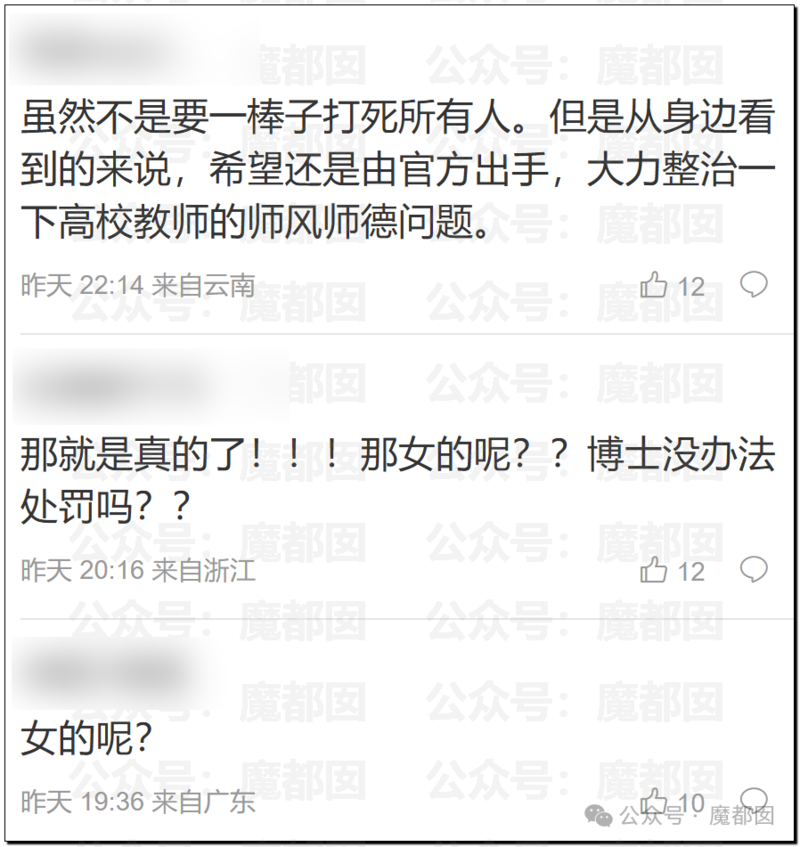Viewport: 800px width, 847px height.
Task: Like the Yunnan comment about 师风师德
Action: coord(655,286)
